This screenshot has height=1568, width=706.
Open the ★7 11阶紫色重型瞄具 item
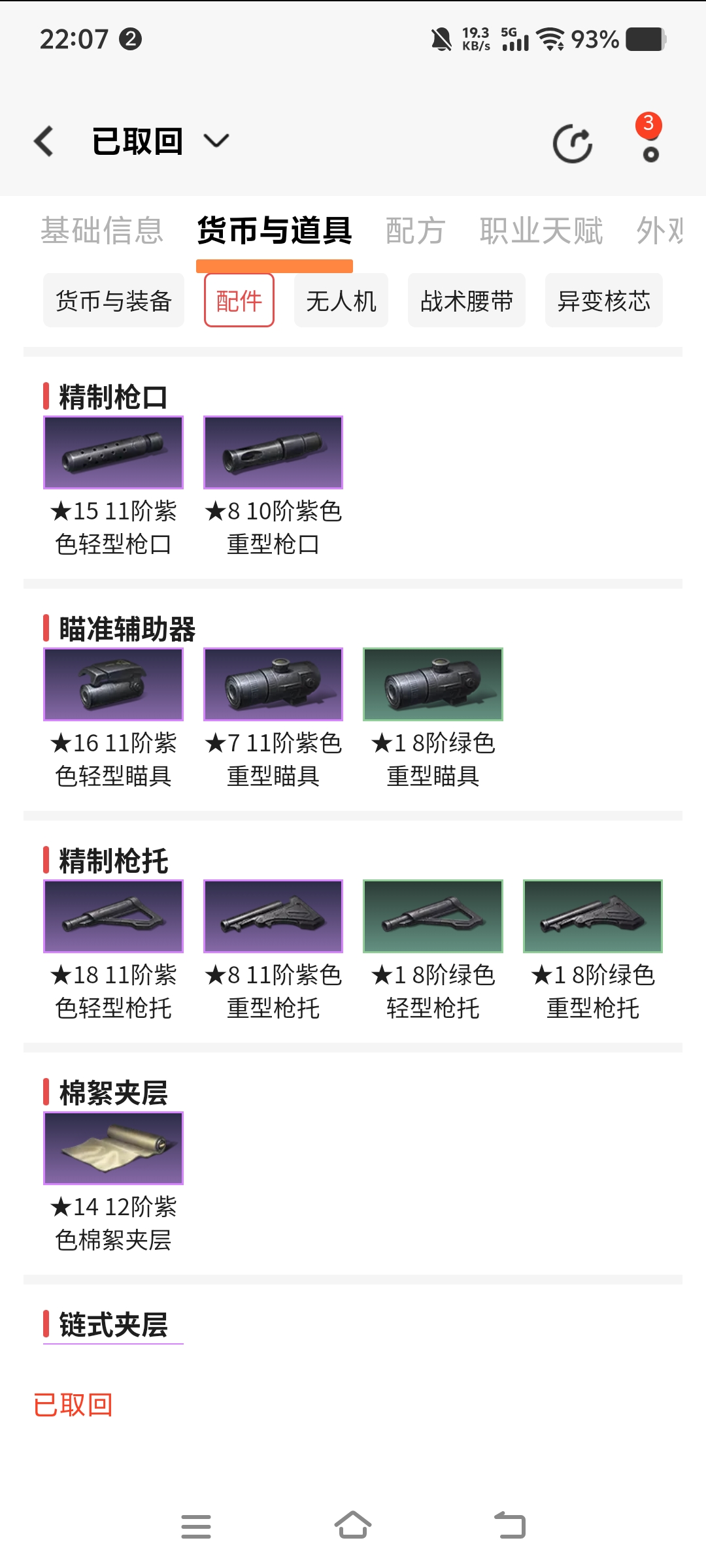click(x=273, y=684)
